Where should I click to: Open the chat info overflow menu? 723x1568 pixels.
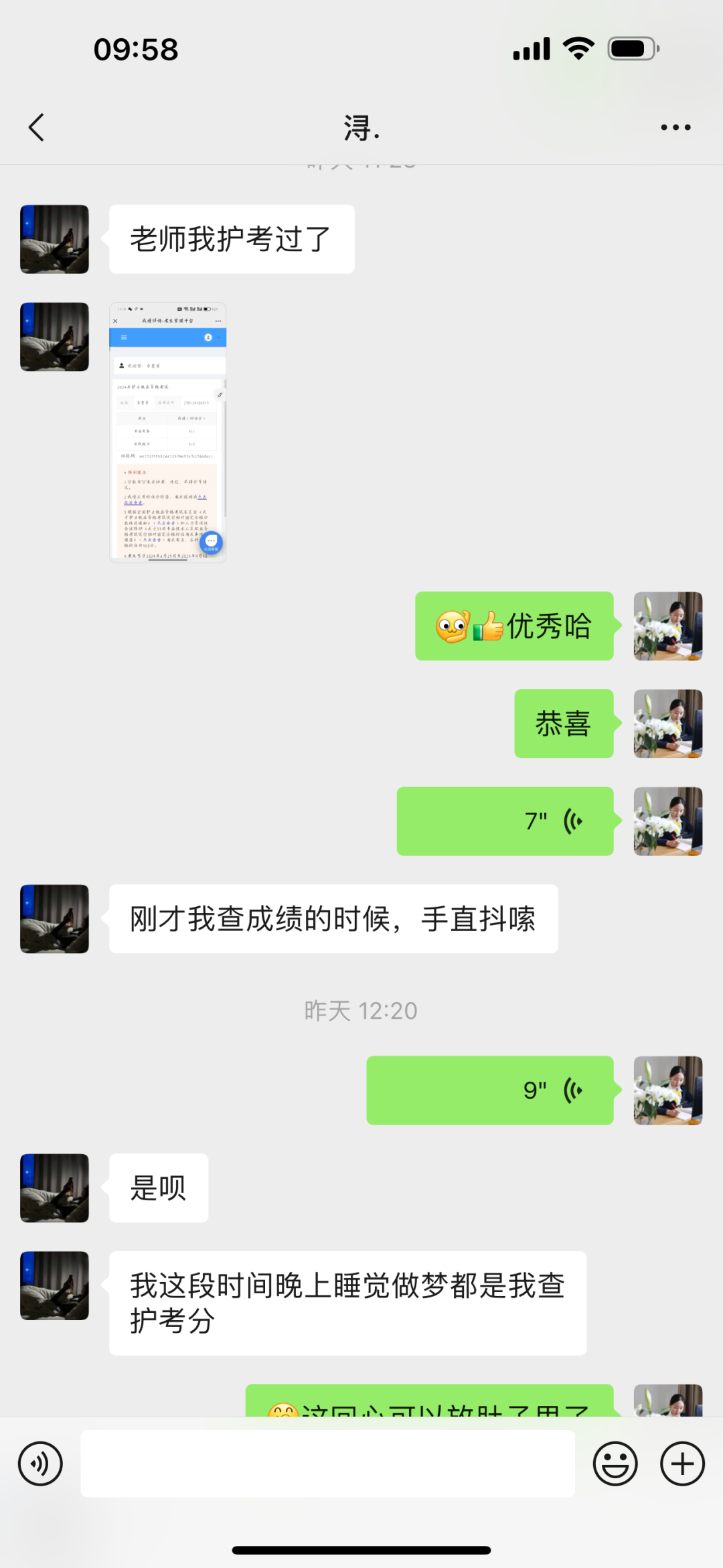(x=675, y=127)
